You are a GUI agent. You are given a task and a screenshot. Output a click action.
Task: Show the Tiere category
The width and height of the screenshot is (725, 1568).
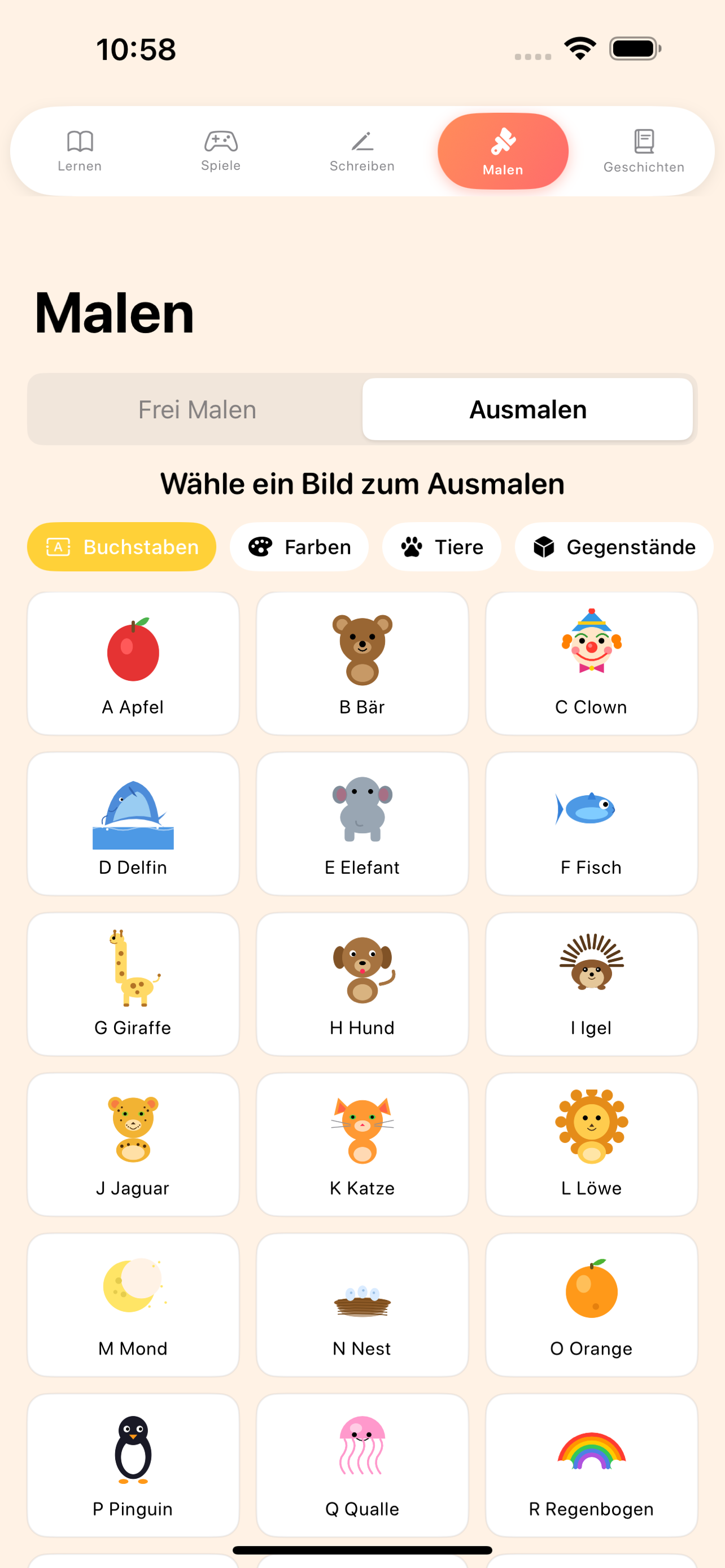point(442,546)
